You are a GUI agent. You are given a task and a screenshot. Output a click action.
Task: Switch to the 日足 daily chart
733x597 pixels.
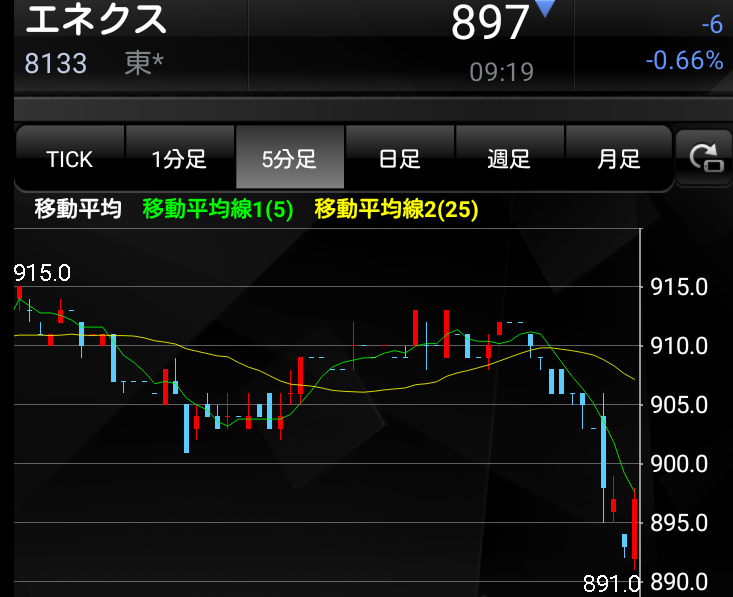[399, 158]
